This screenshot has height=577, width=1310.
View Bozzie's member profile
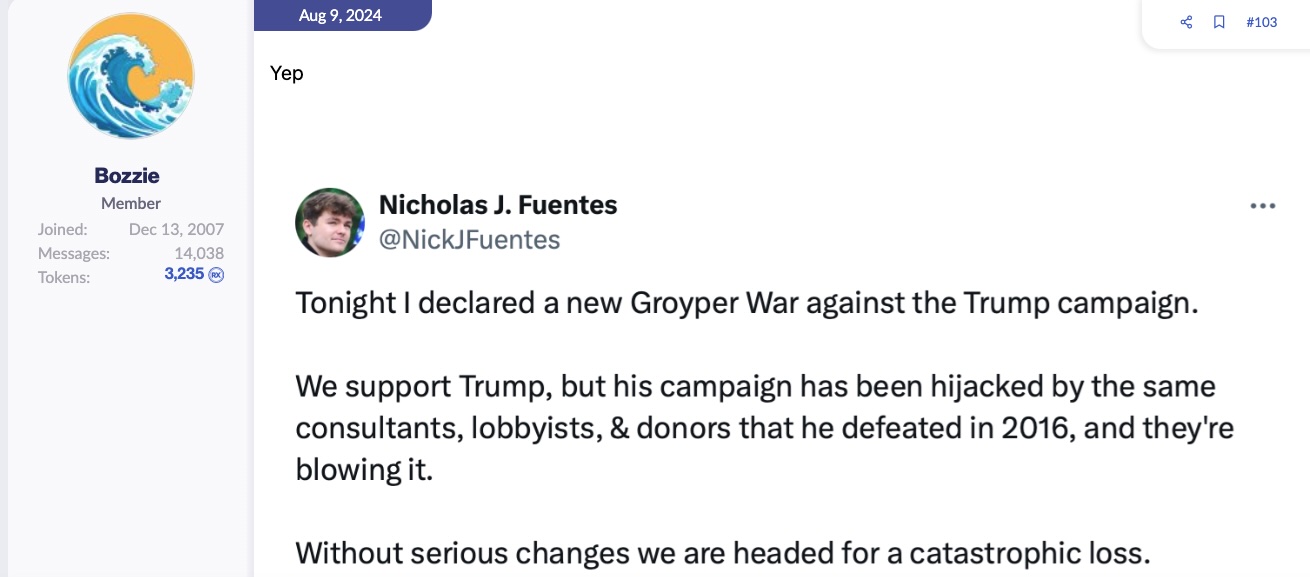tap(127, 176)
